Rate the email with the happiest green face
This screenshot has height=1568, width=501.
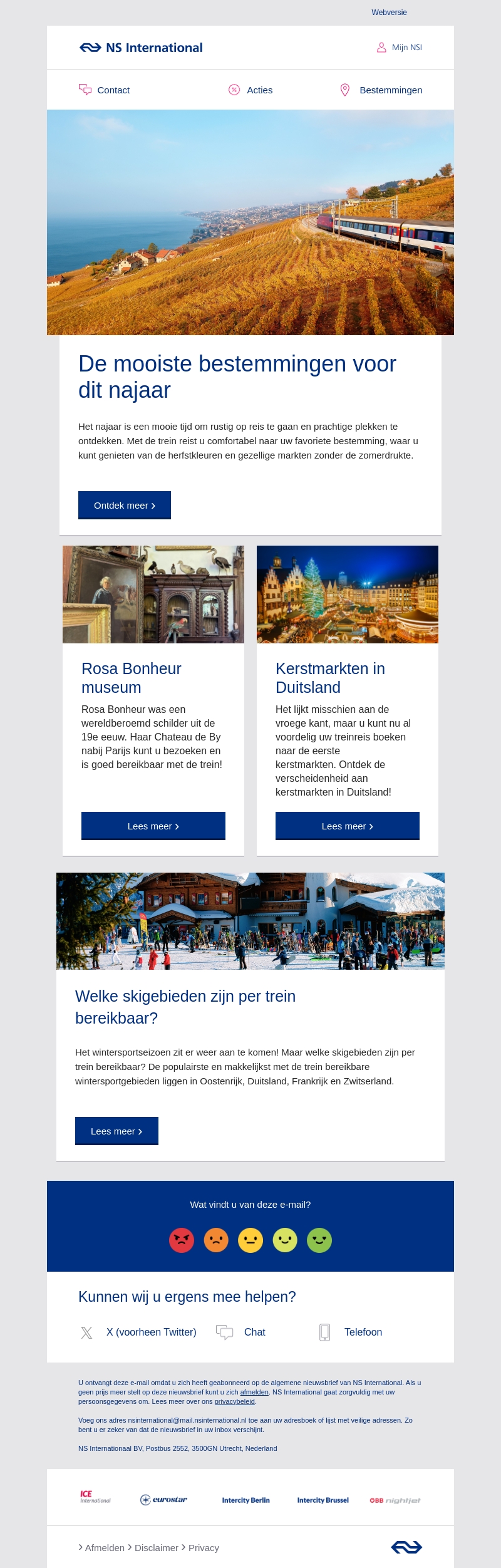click(319, 1240)
